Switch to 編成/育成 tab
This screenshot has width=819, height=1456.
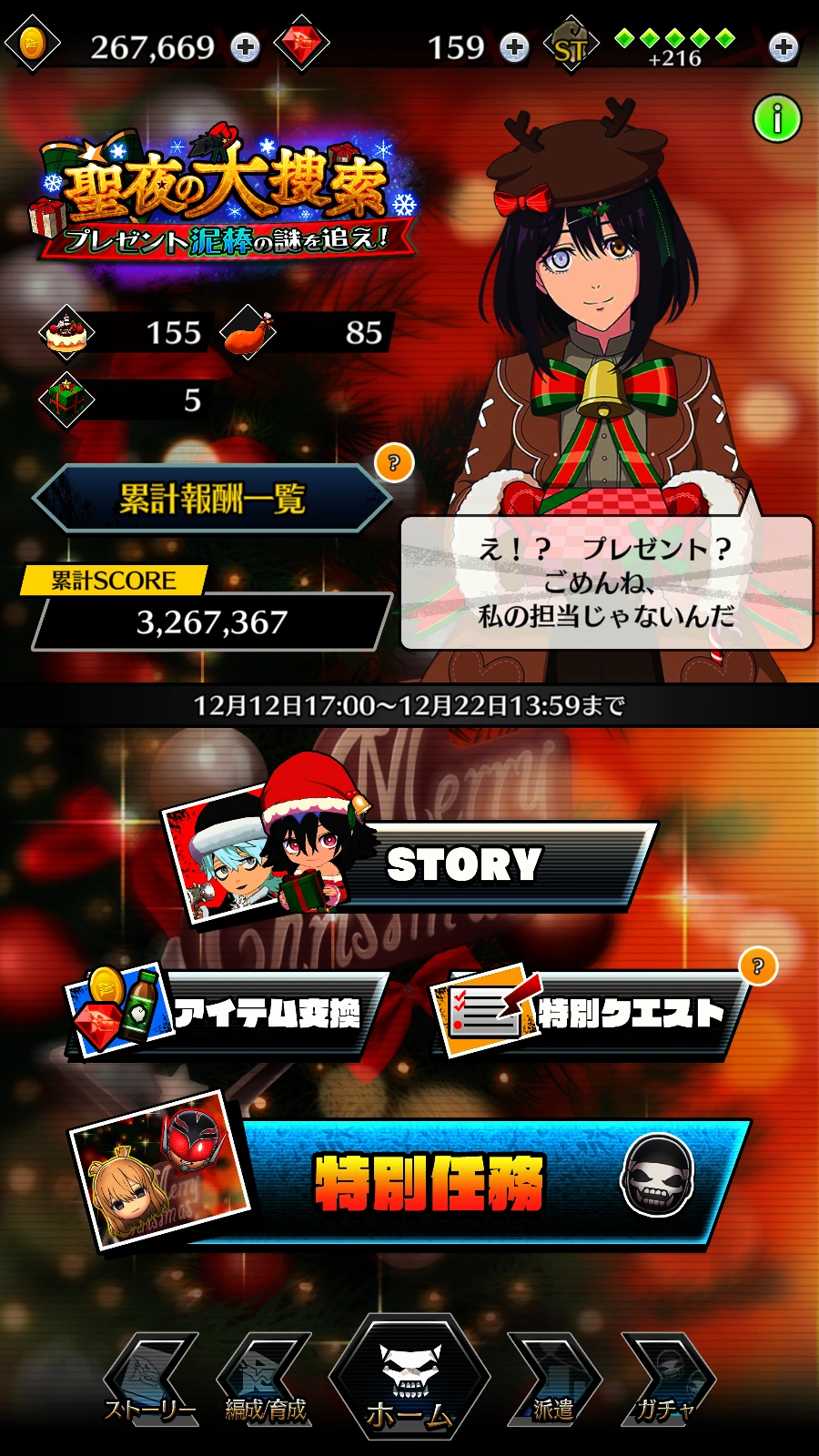point(265,1380)
